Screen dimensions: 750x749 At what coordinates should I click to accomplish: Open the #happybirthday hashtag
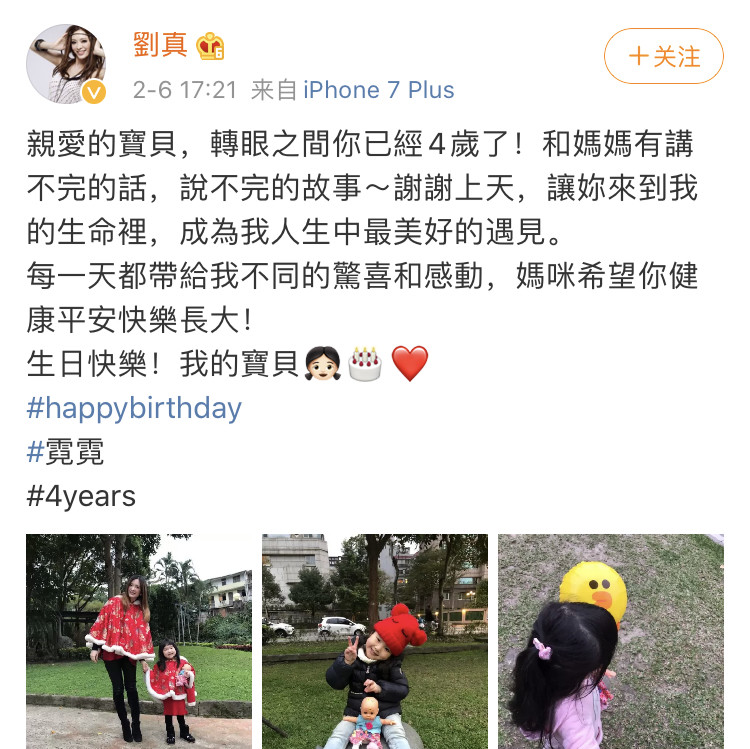click(134, 408)
